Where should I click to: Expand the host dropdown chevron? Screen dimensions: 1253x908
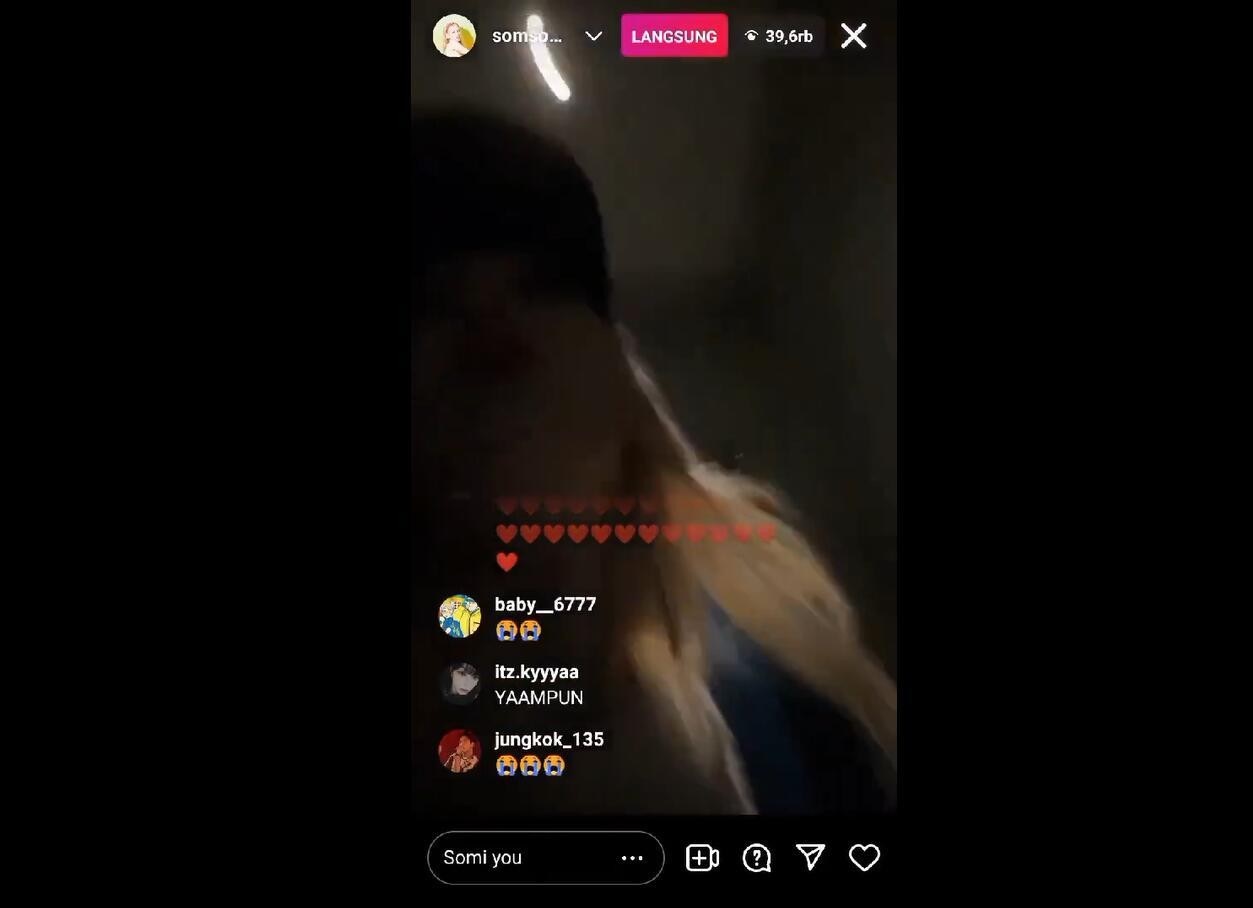click(593, 36)
